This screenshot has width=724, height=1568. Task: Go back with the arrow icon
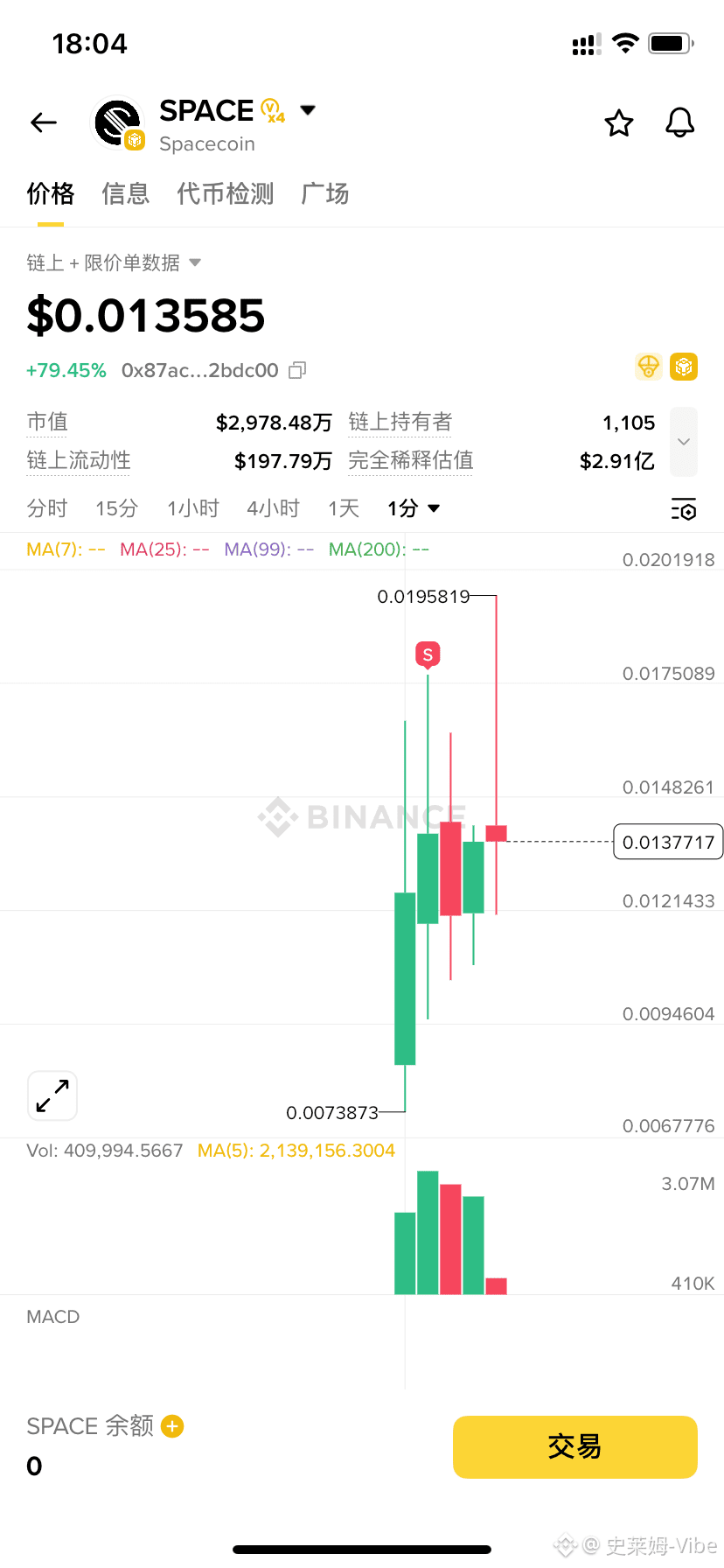coord(44,123)
